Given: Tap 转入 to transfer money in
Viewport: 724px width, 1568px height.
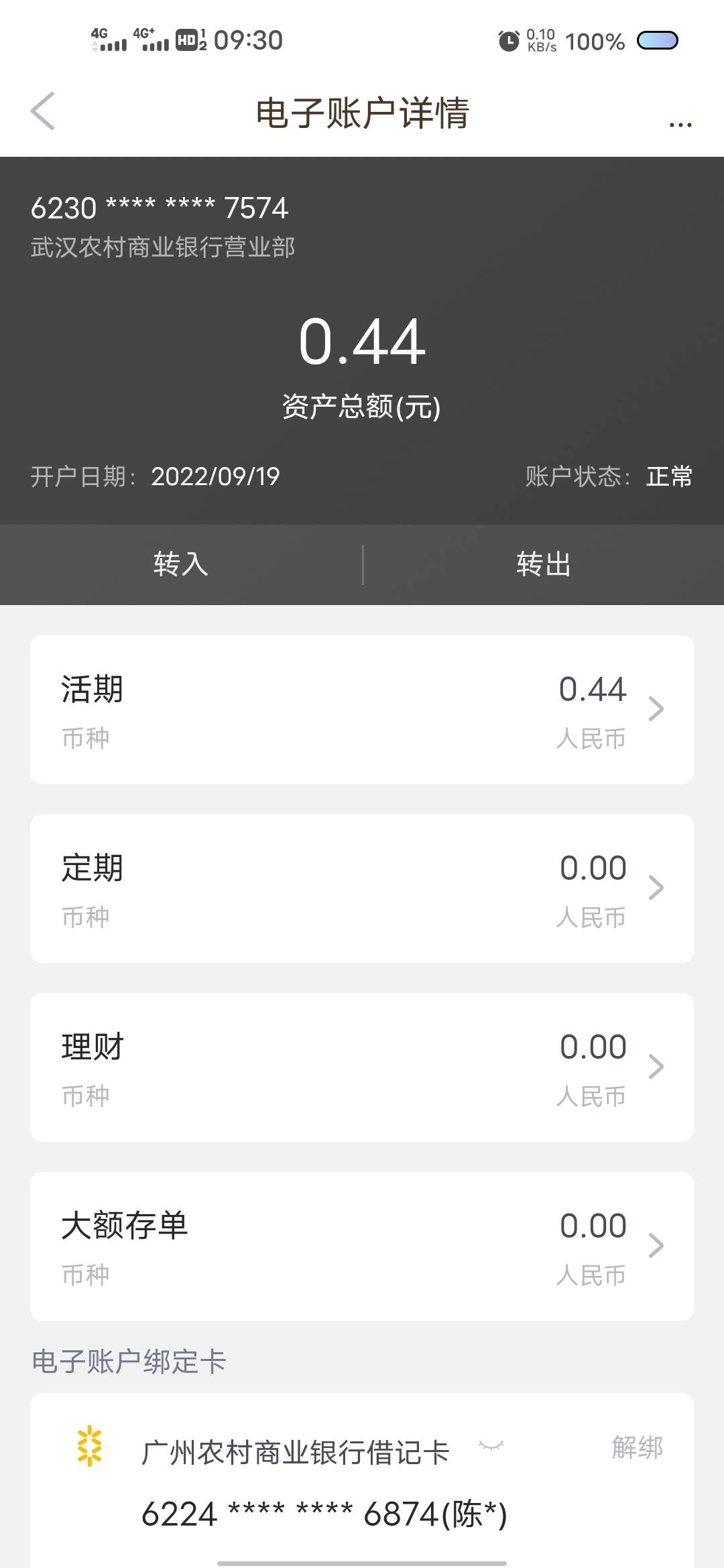Looking at the screenshot, I should 181,564.
